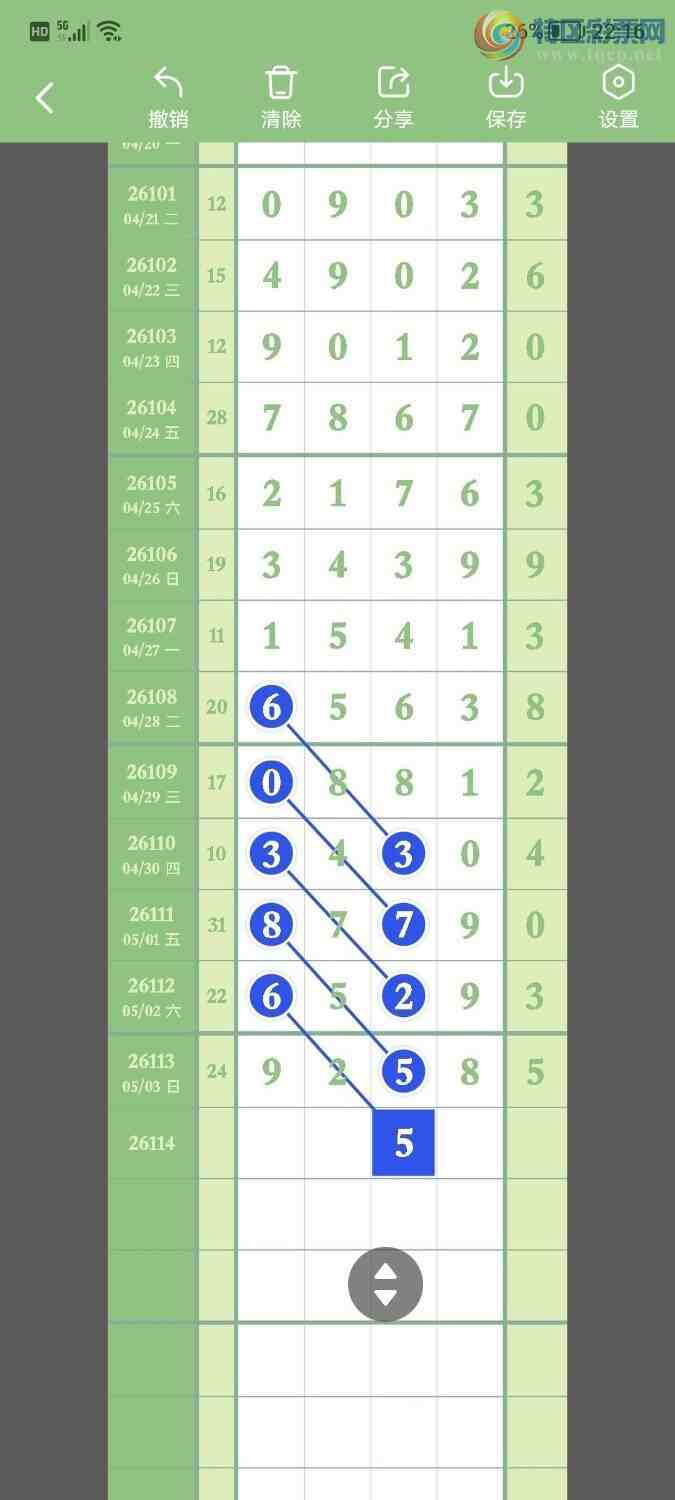Tap the floating up-down arrows button
The width and height of the screenshot is (675, 1500).
(x=385, y=1285)
